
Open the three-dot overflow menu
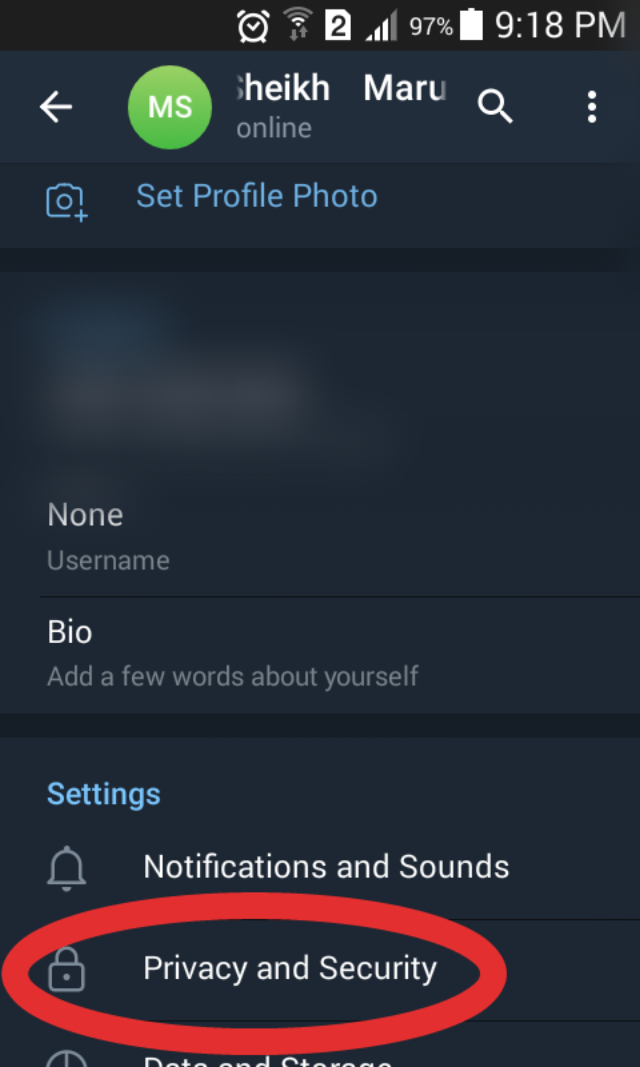point(592,106)
